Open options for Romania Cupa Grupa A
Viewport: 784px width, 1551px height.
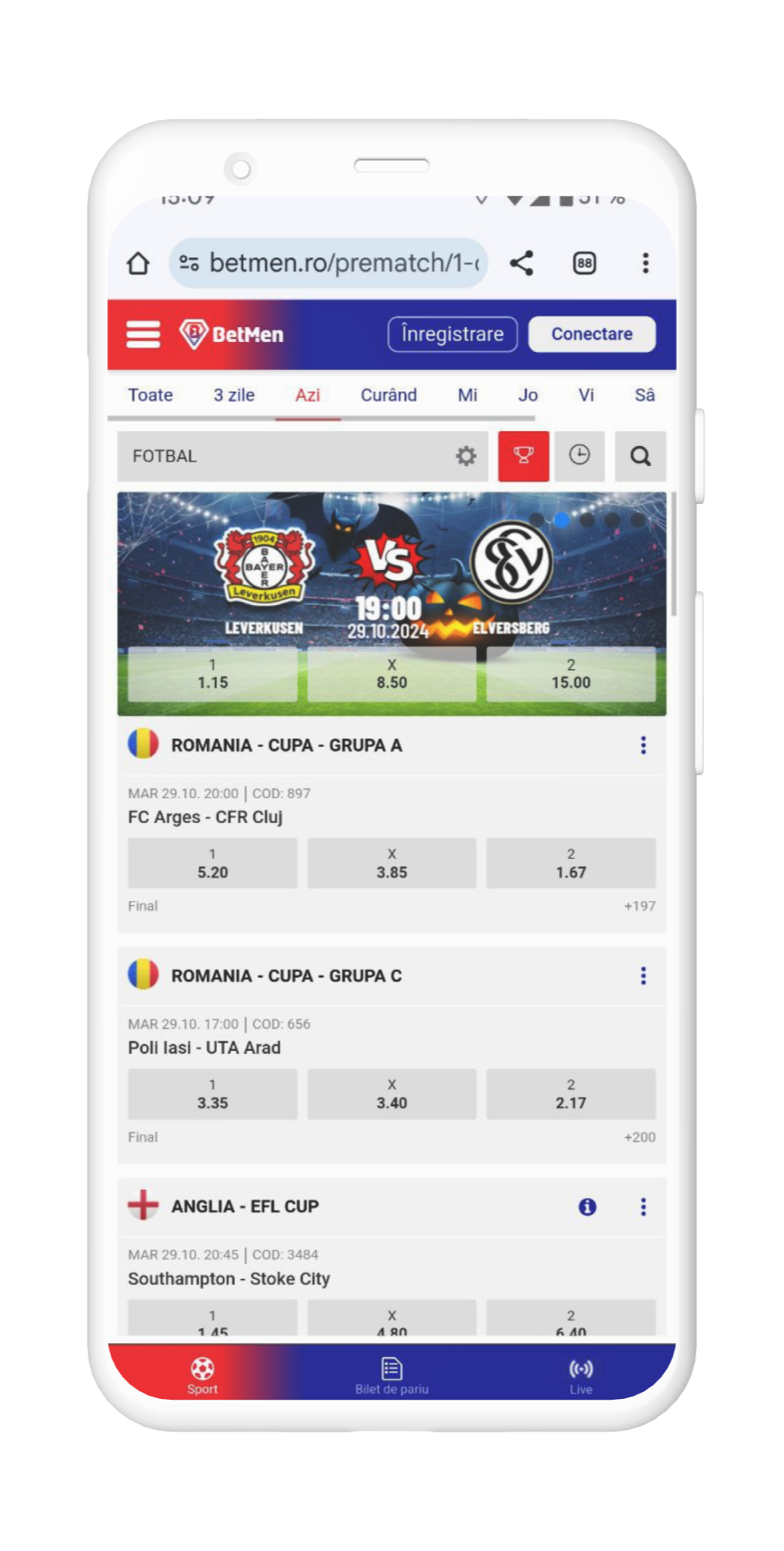[x=643, y=745]
